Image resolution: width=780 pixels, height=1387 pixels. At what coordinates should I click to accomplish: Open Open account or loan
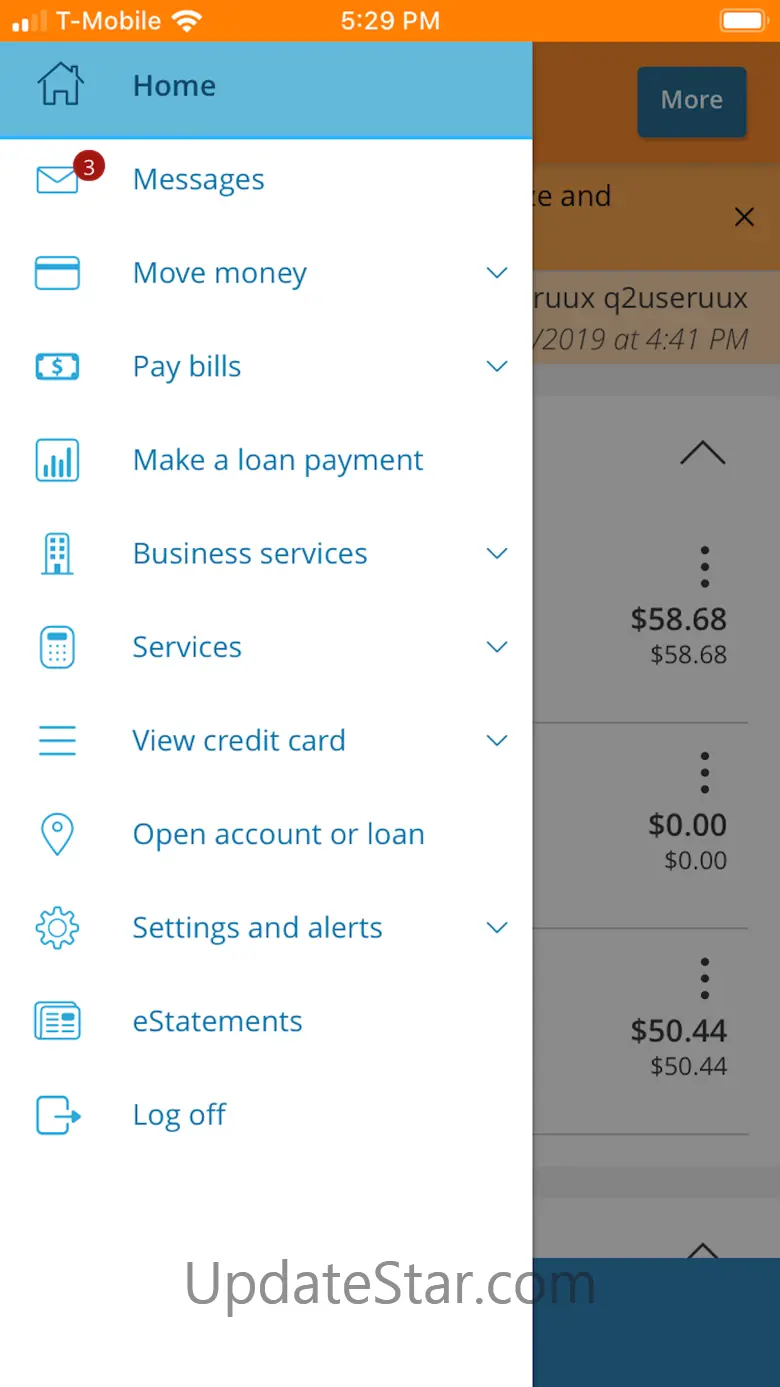(266, 834)
